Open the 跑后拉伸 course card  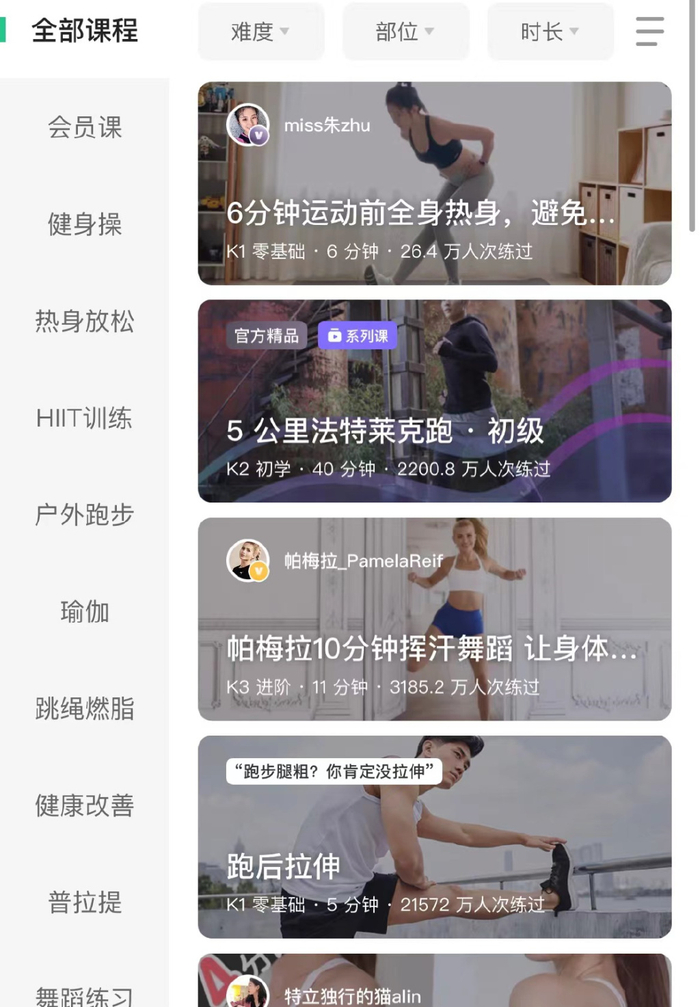coord(434,837)
